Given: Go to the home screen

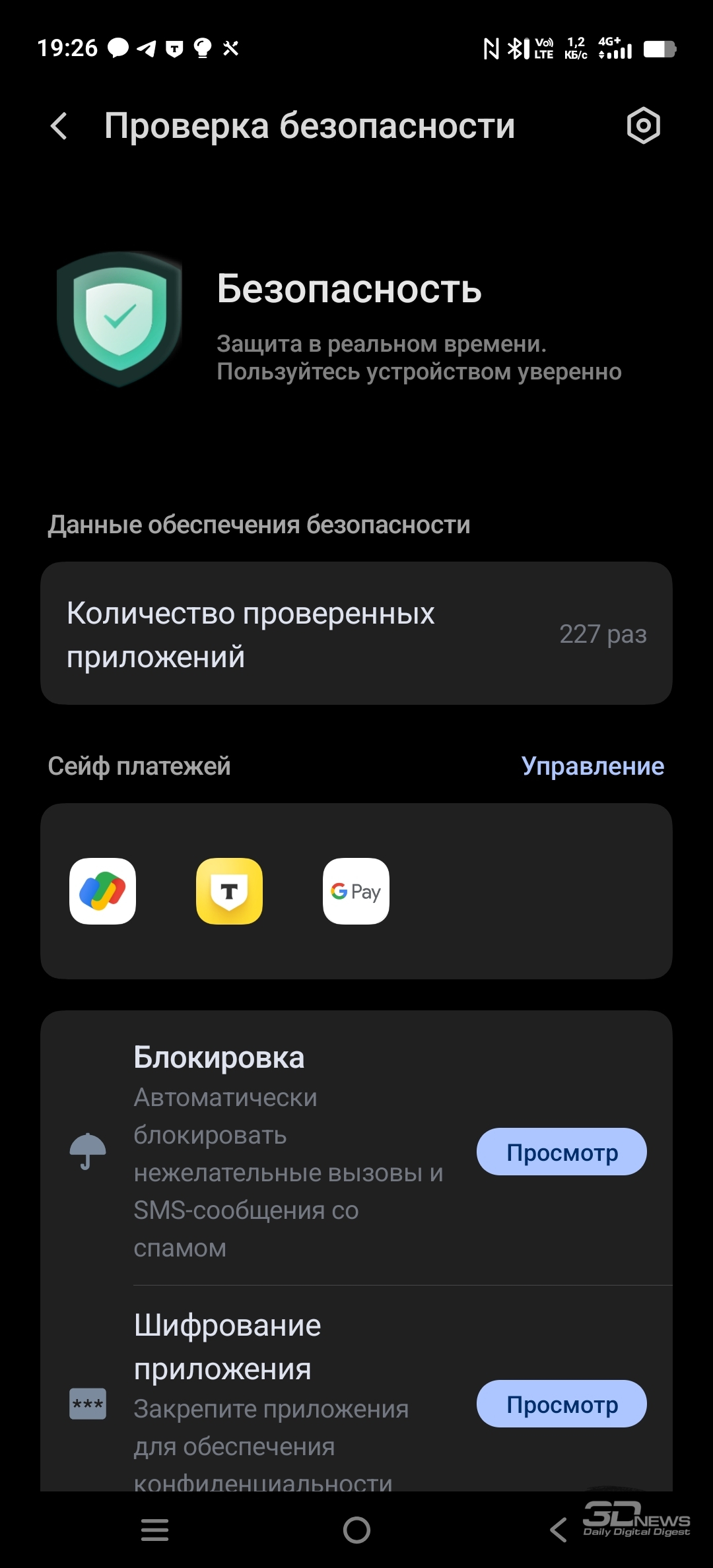Looking at the screenshot, I should coord(356,1530).
